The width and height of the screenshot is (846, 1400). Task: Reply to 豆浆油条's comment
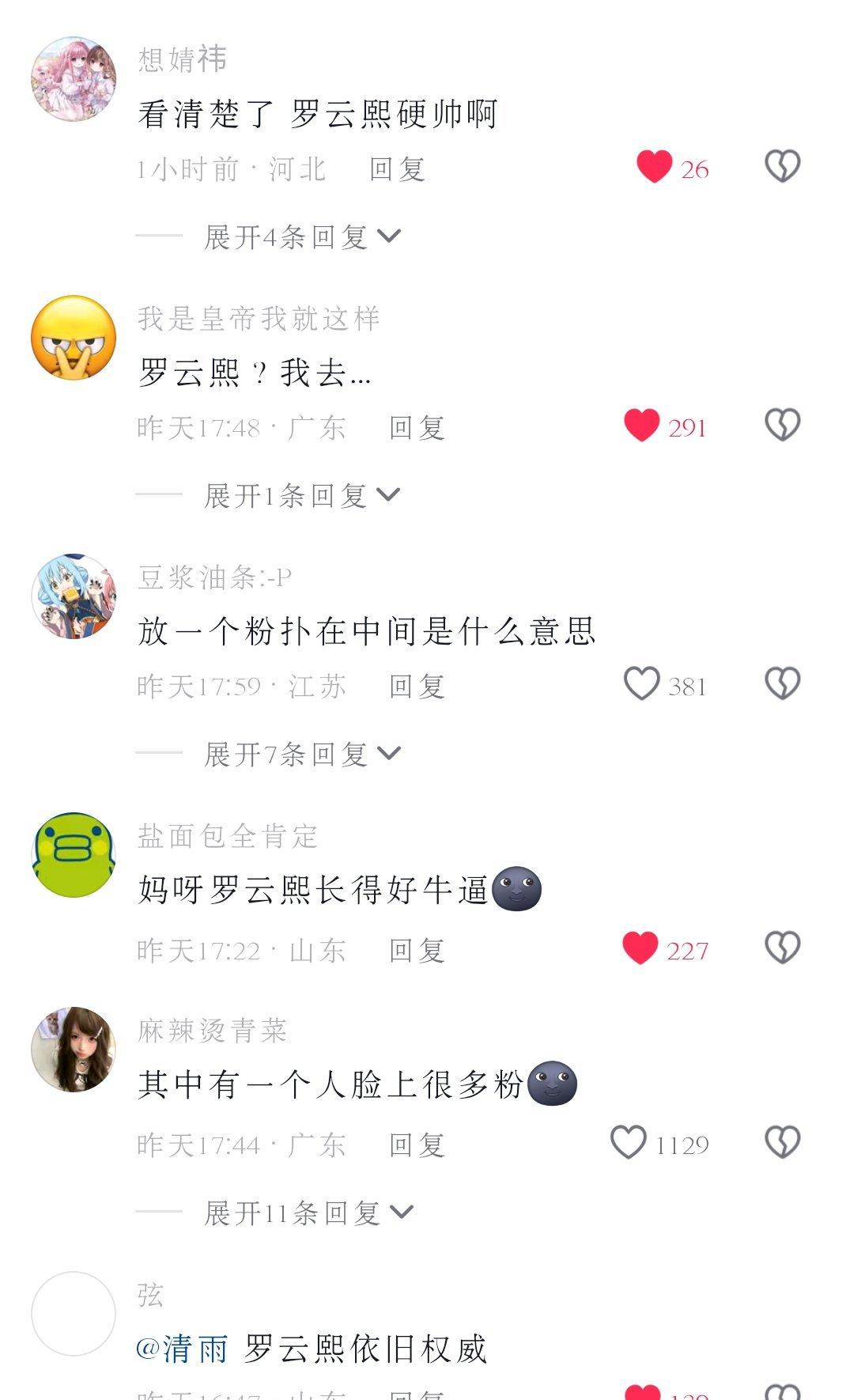click(417, 686)
